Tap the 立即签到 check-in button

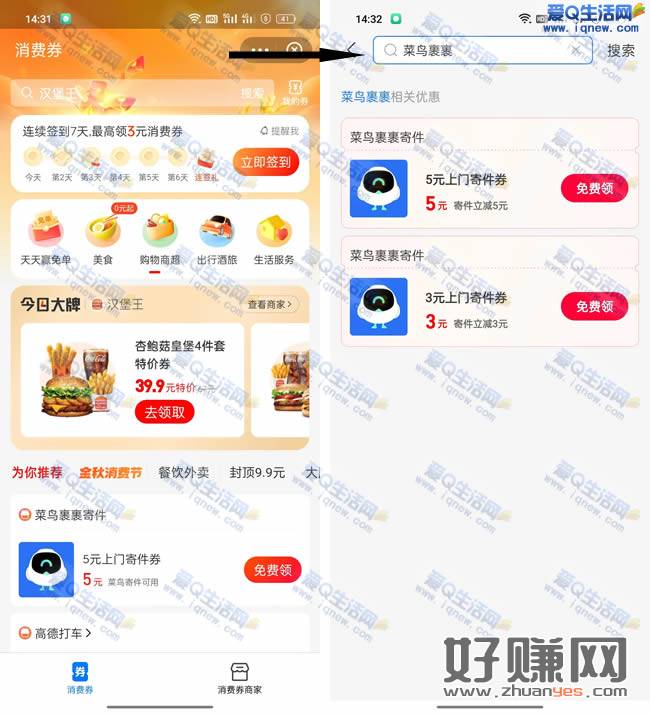pos(265,161)
